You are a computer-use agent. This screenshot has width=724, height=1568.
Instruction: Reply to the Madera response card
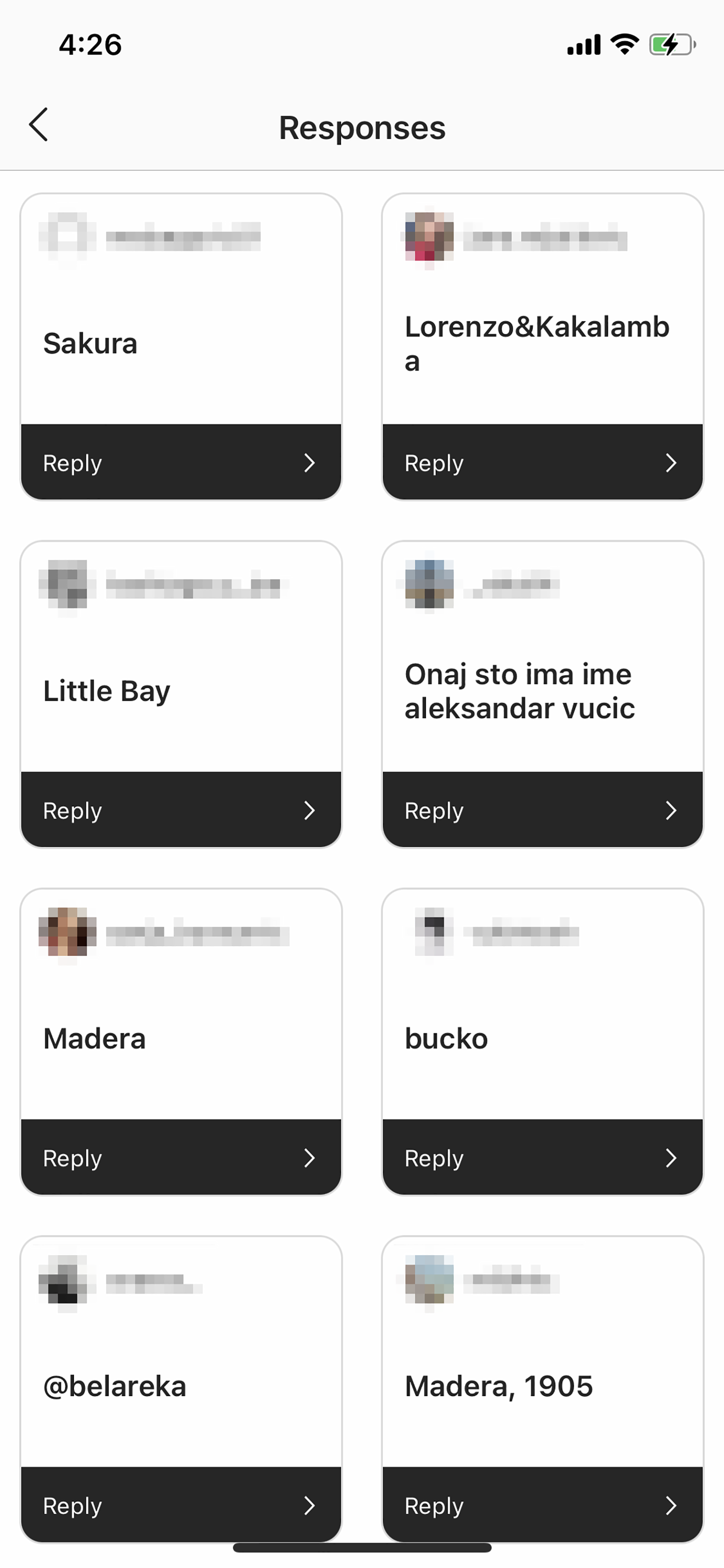(181, 1158)
